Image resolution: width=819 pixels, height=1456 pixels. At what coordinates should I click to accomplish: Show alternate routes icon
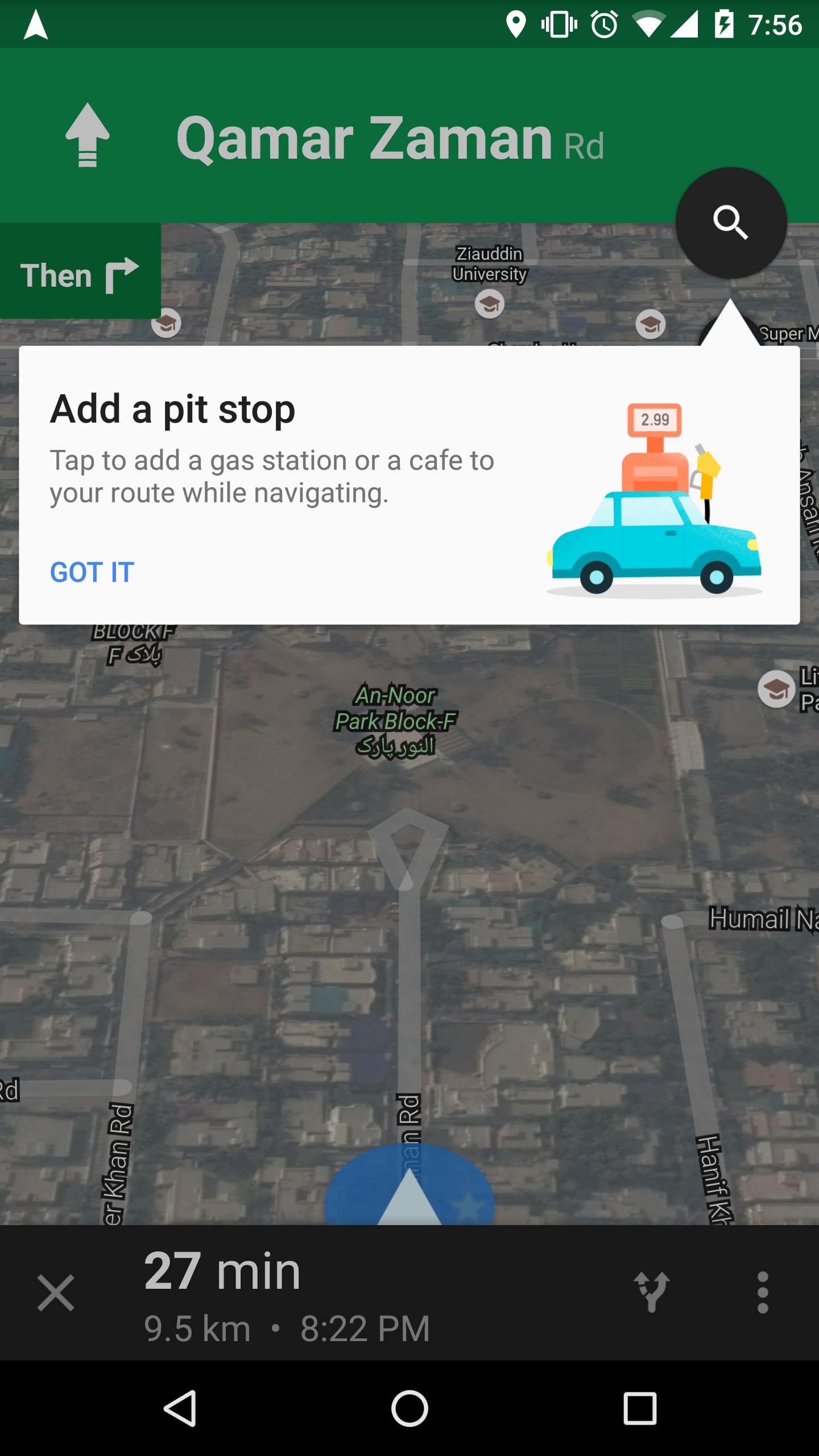tap(652, 1292)
